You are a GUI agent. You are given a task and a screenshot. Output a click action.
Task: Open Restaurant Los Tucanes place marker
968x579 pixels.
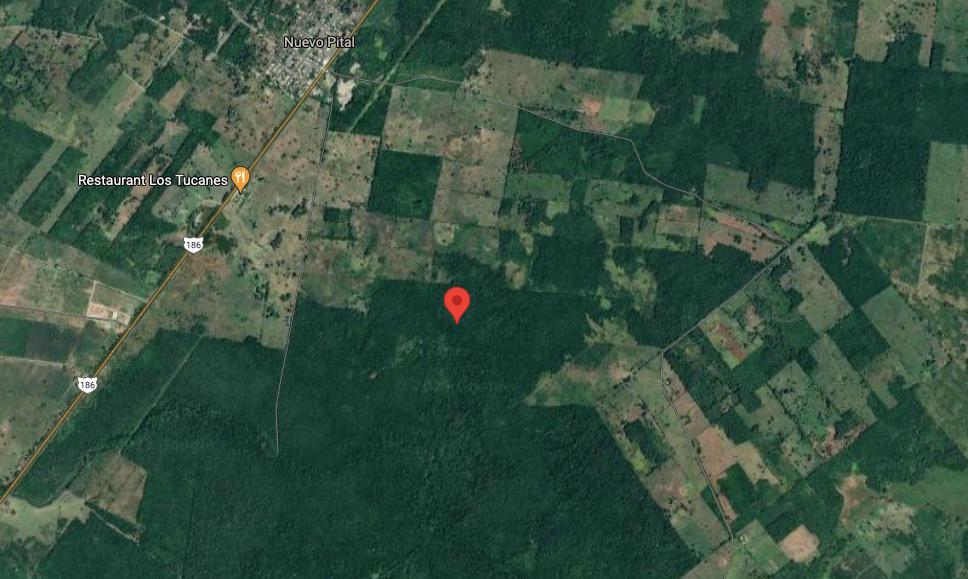click(240, 180)
